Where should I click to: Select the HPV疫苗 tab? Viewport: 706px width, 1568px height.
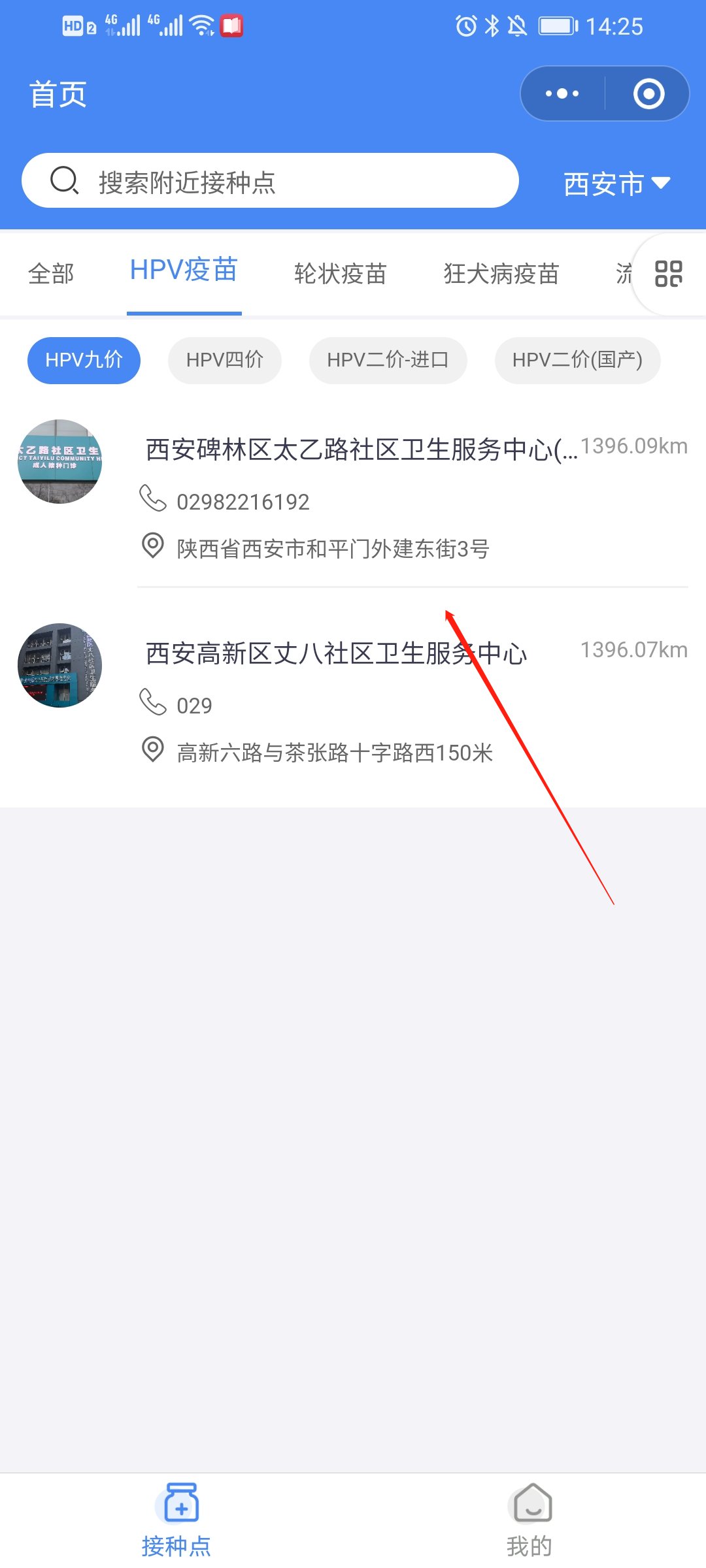pos(184,270)
